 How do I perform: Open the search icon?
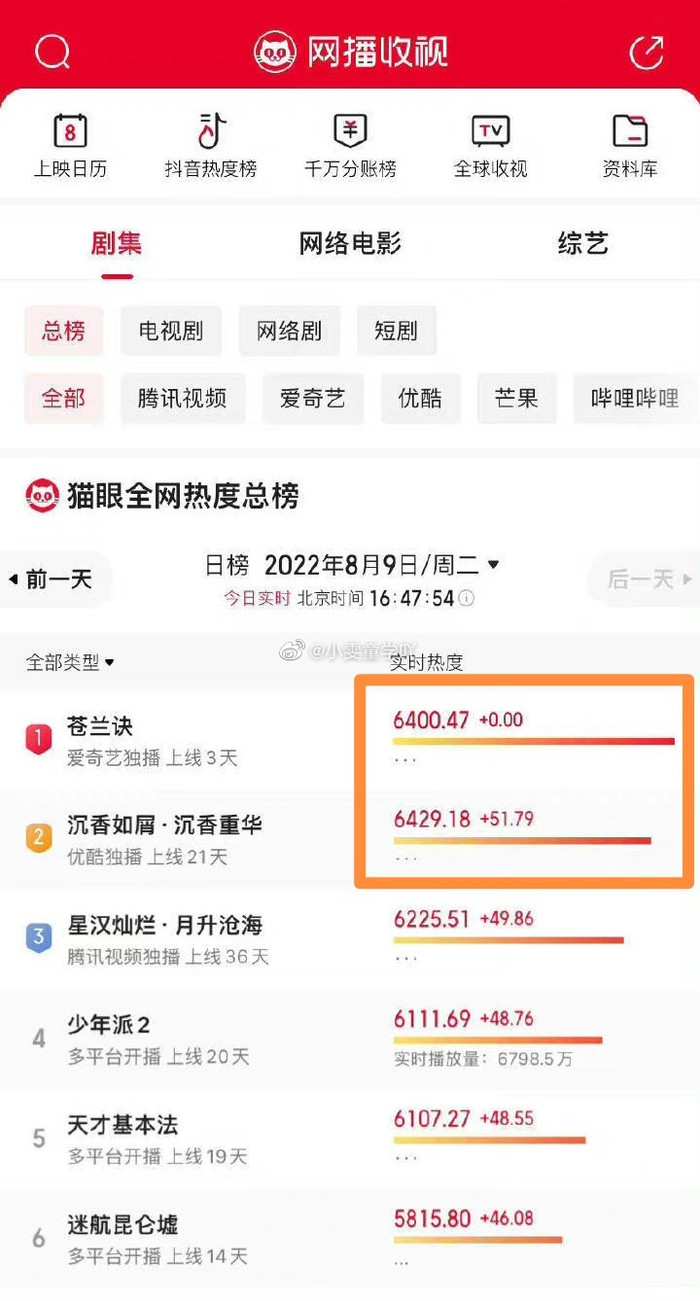[x=52, y=52]
